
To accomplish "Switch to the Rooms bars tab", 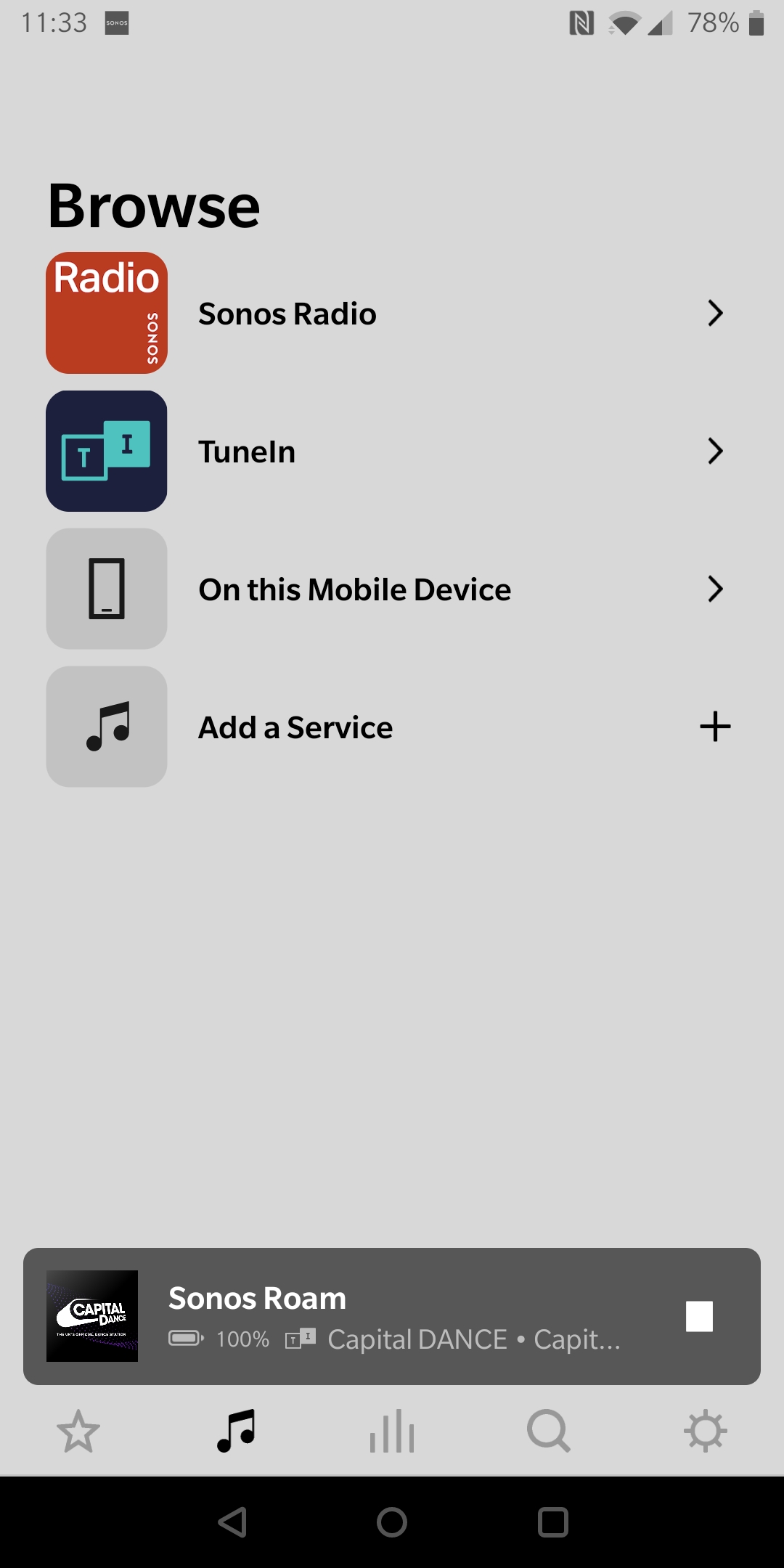I will pos(392,1431).
